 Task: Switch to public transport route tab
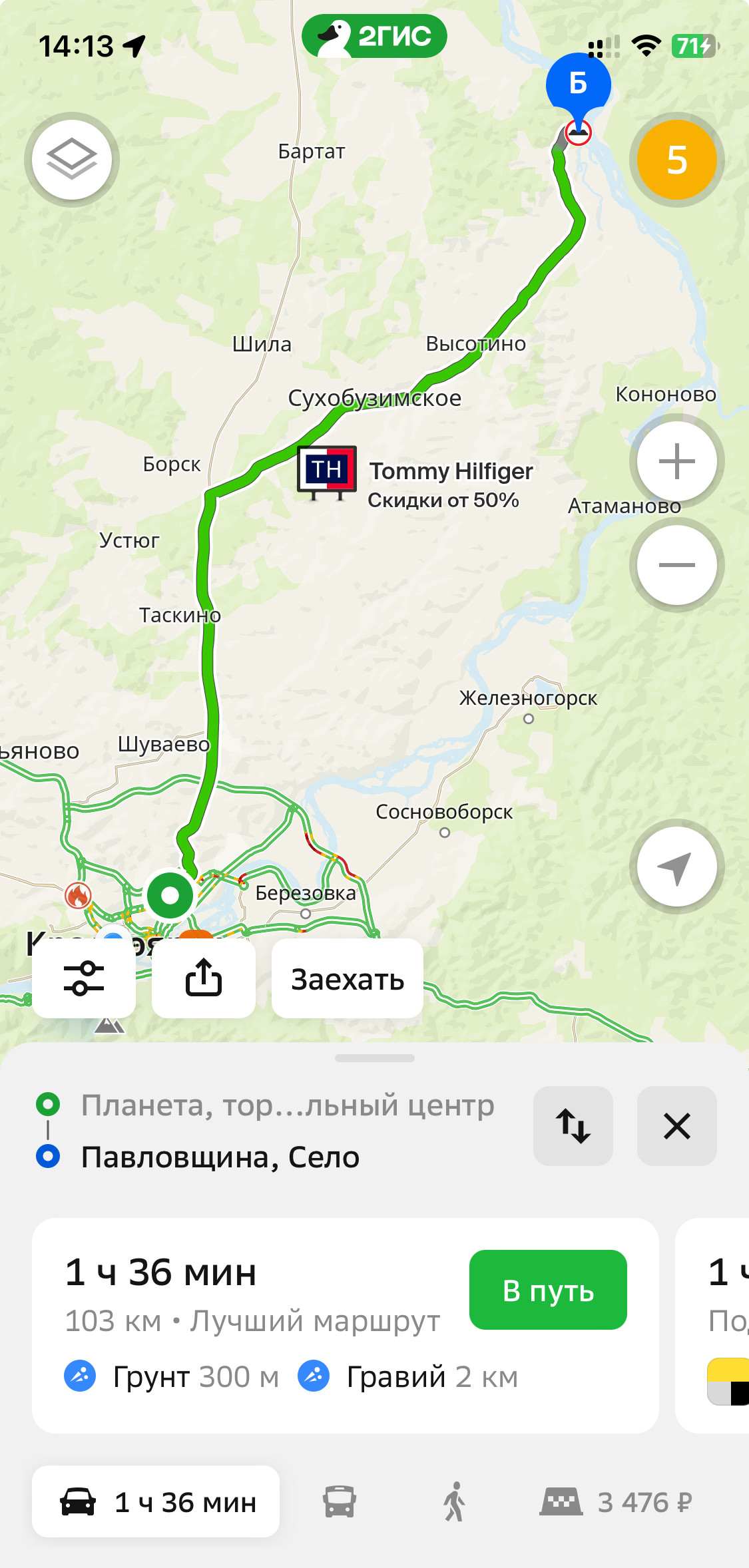click(x=340, y=1501)
